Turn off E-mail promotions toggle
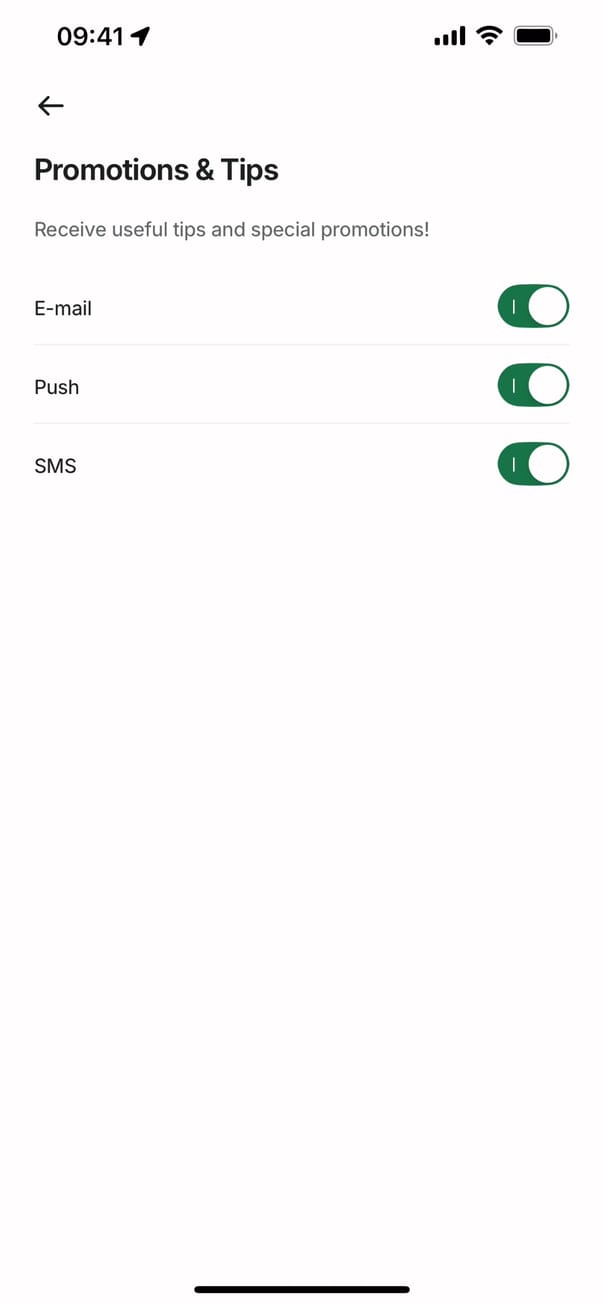The height and width of the screenshot is (1304, 603). pos(532,307)
